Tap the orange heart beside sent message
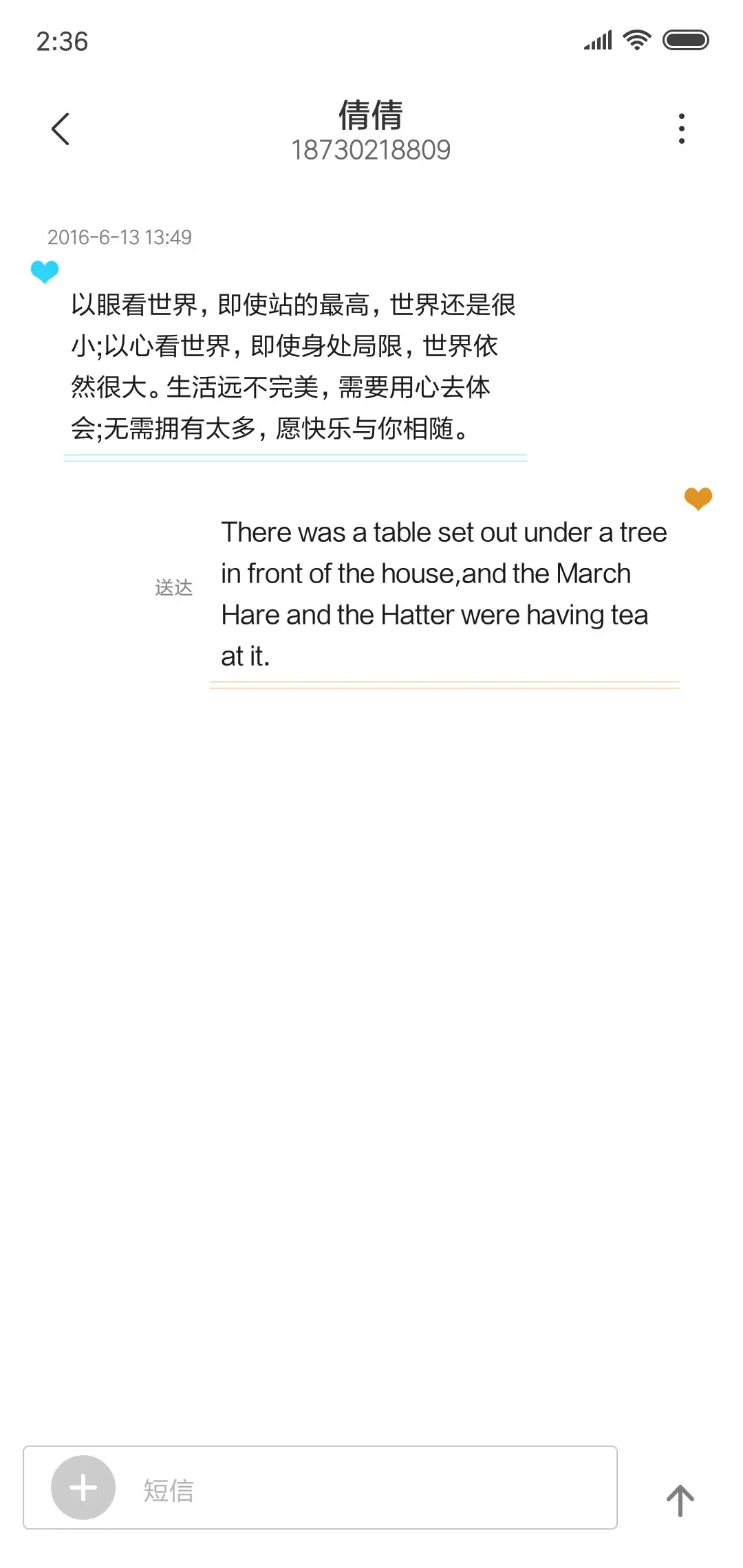743x1568 pixels. tap(698, 499)
